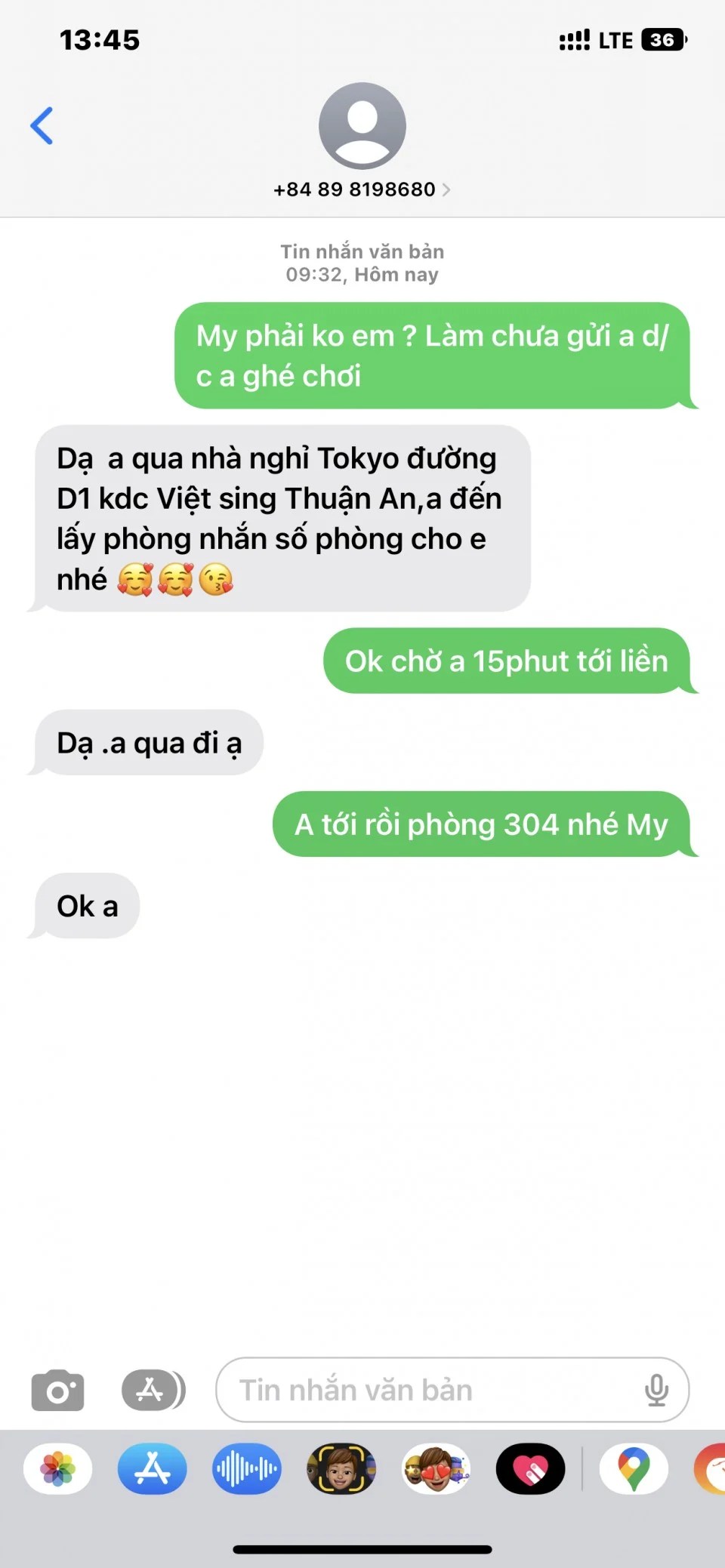Toggle the iMessage apps drawer
Screen dimensions: 725x1568
(x=153, y=1390)
